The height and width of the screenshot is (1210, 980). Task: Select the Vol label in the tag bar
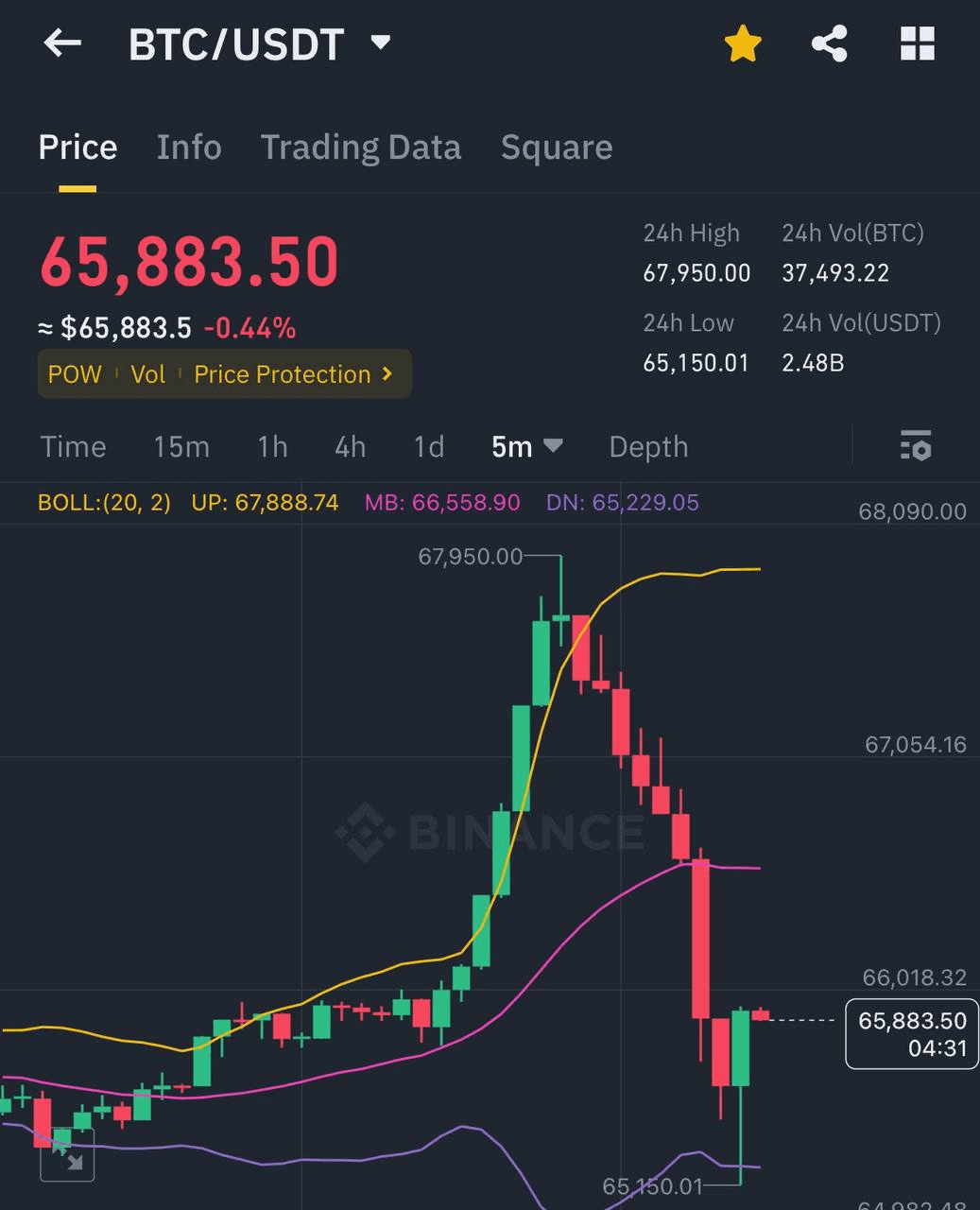[x=148, y=374]
